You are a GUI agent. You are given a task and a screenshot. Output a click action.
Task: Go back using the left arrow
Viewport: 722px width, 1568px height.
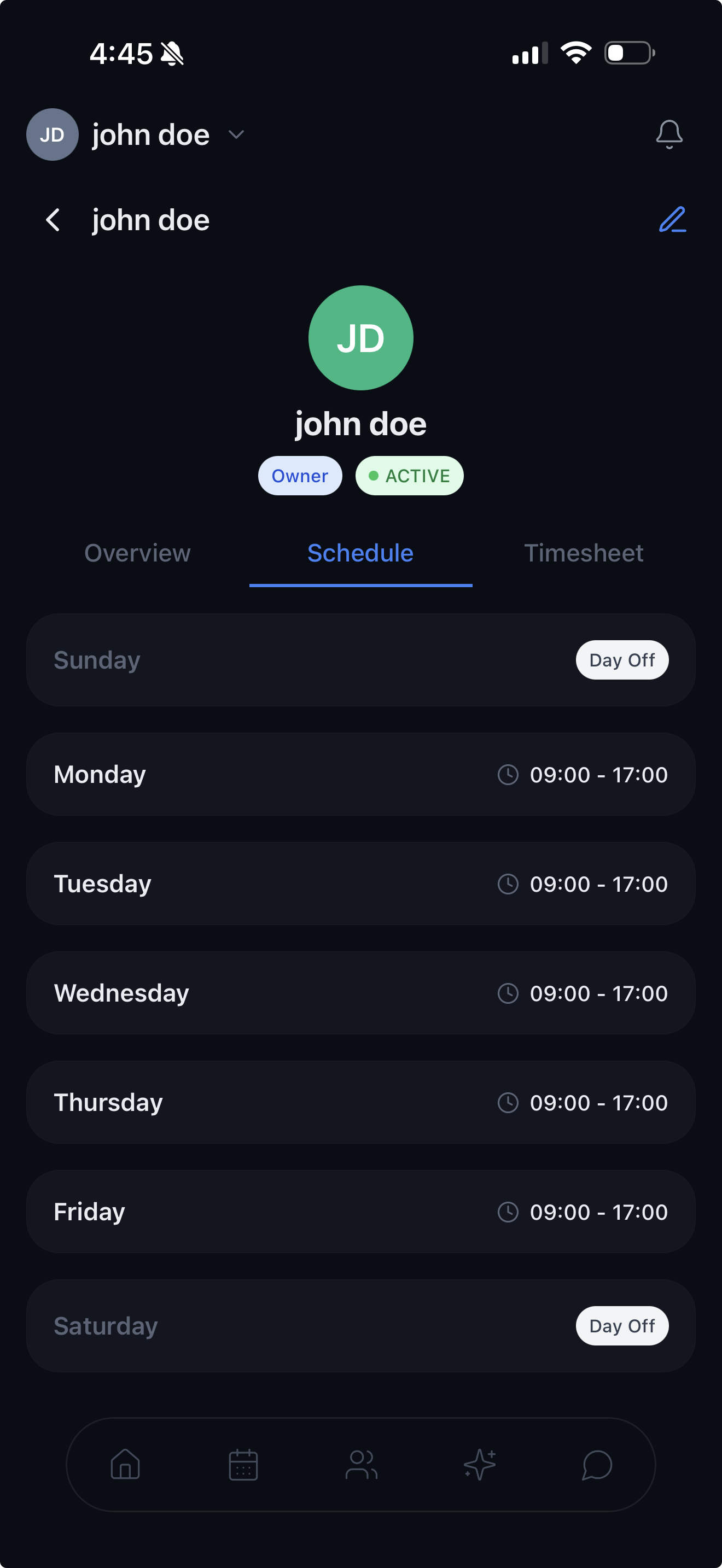(x=53, y=220)
